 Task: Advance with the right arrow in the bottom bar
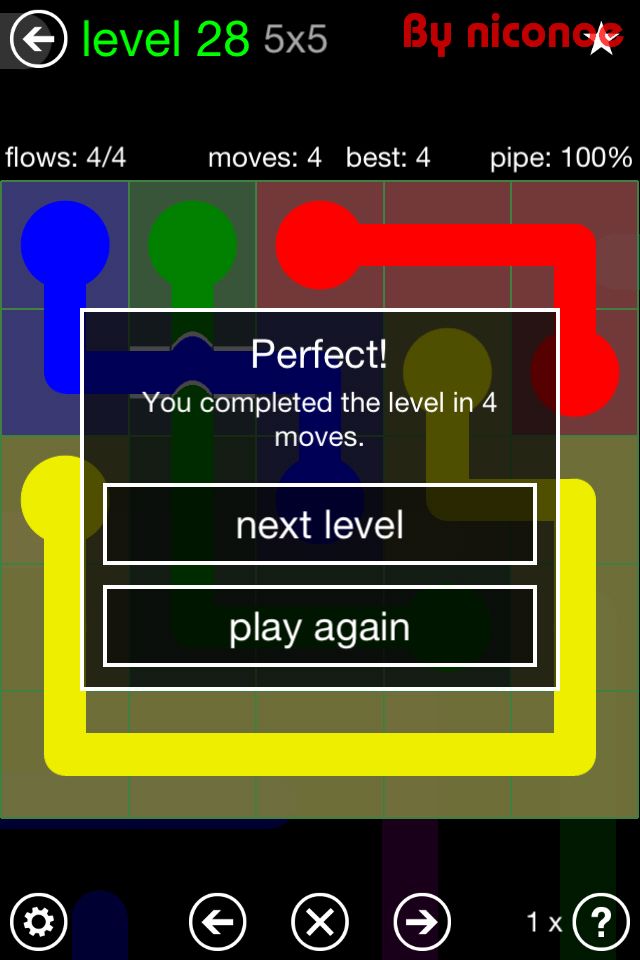[x=422, y=921]
